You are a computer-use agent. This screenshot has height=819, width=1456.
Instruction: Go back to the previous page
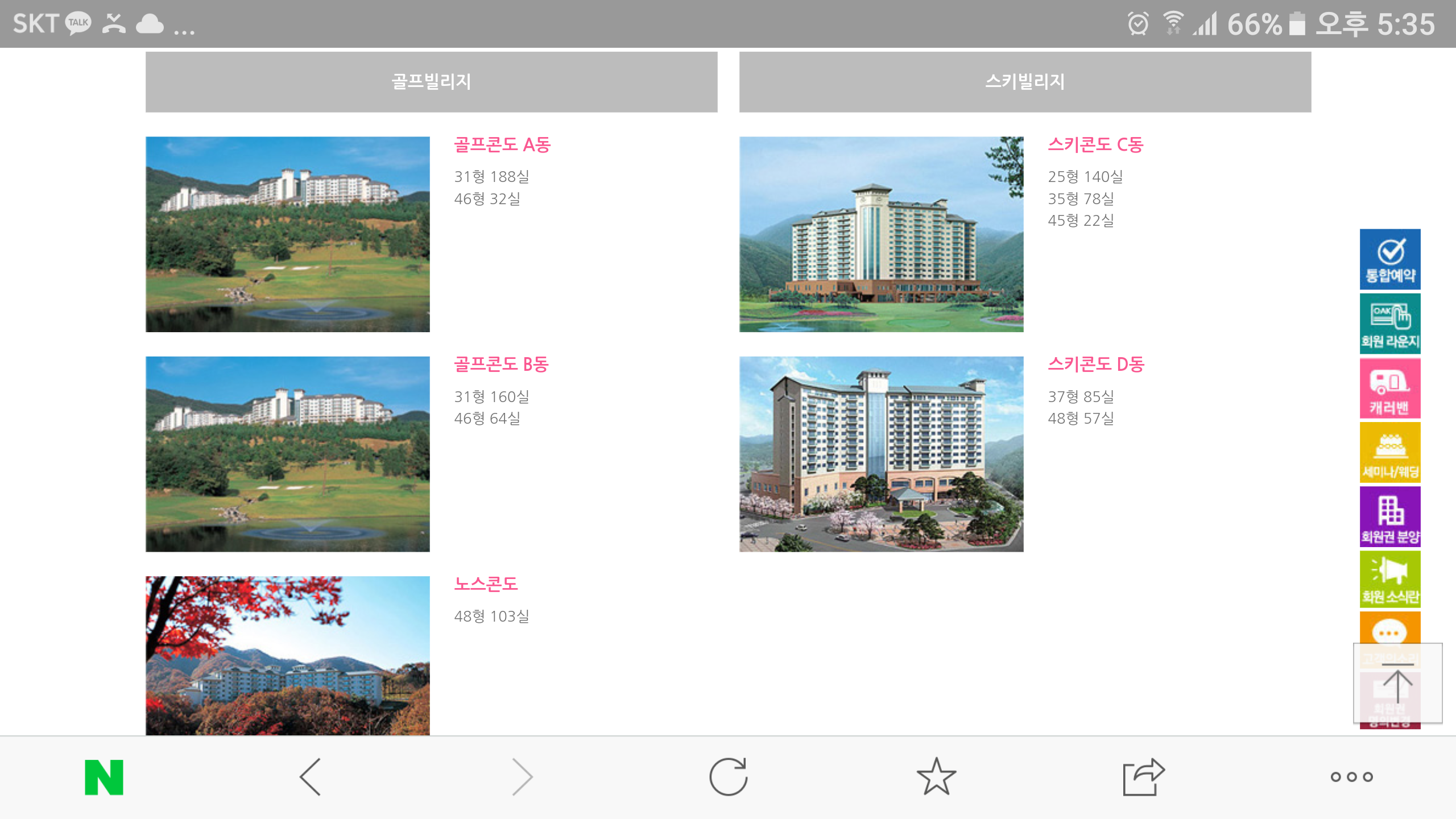311,777
